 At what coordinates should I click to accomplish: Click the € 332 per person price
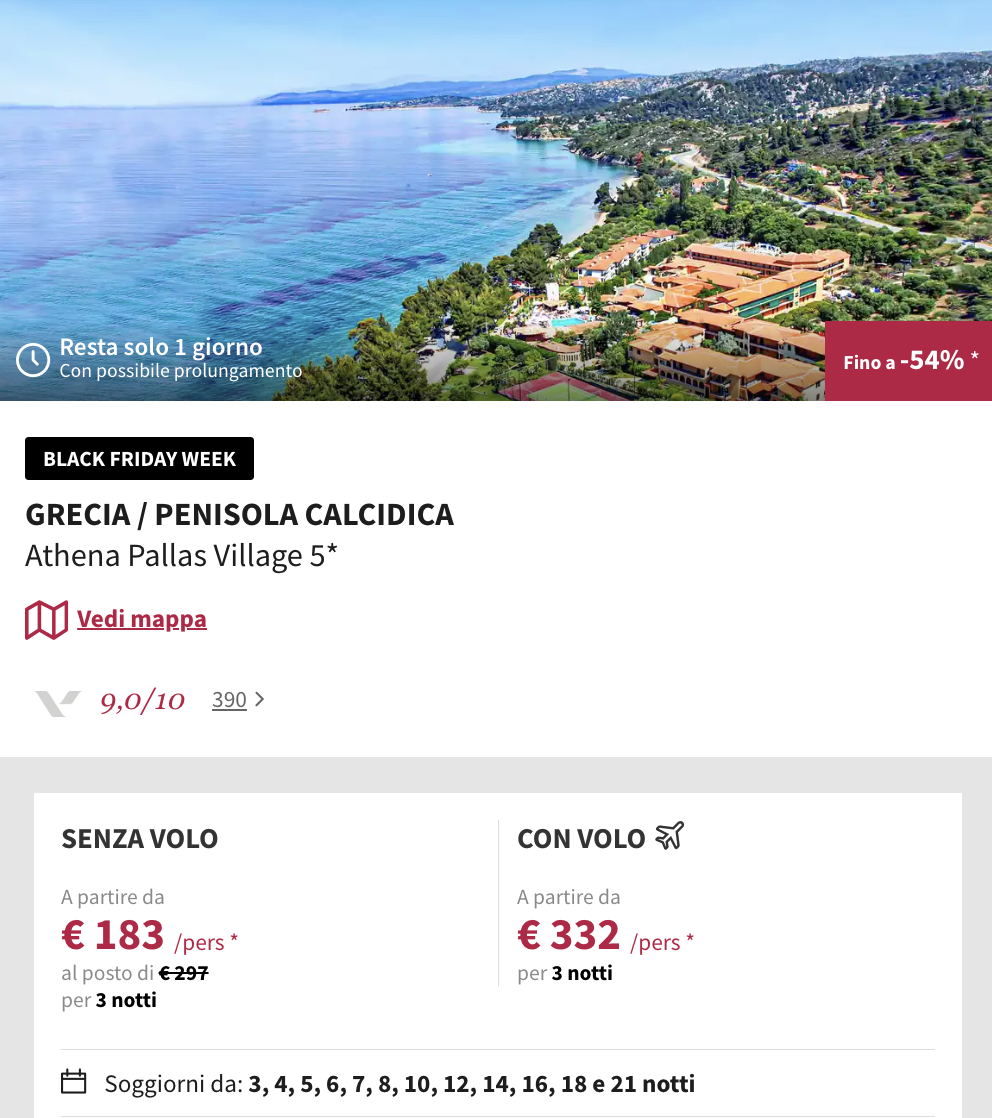pos(567,935)
